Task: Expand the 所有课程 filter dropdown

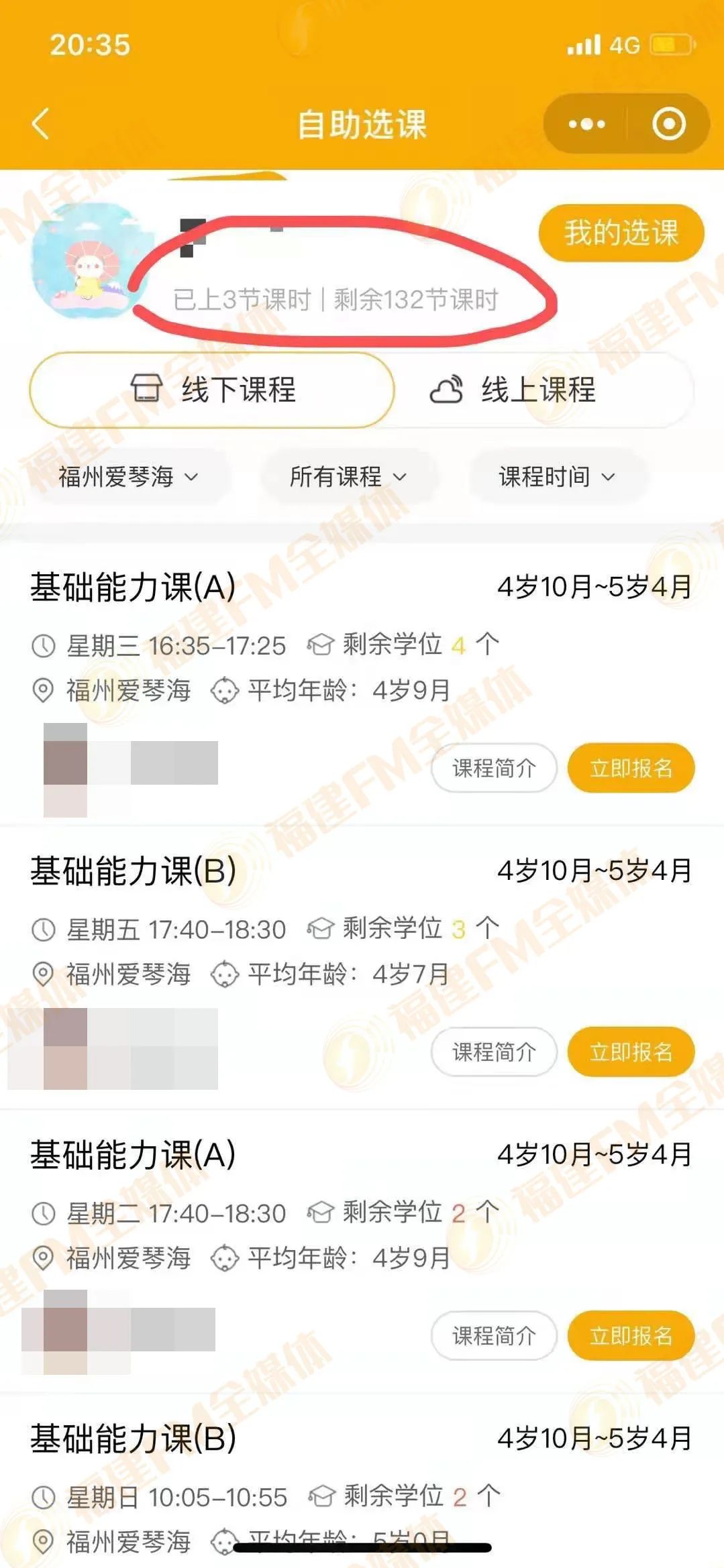Action: pos(348,477)
